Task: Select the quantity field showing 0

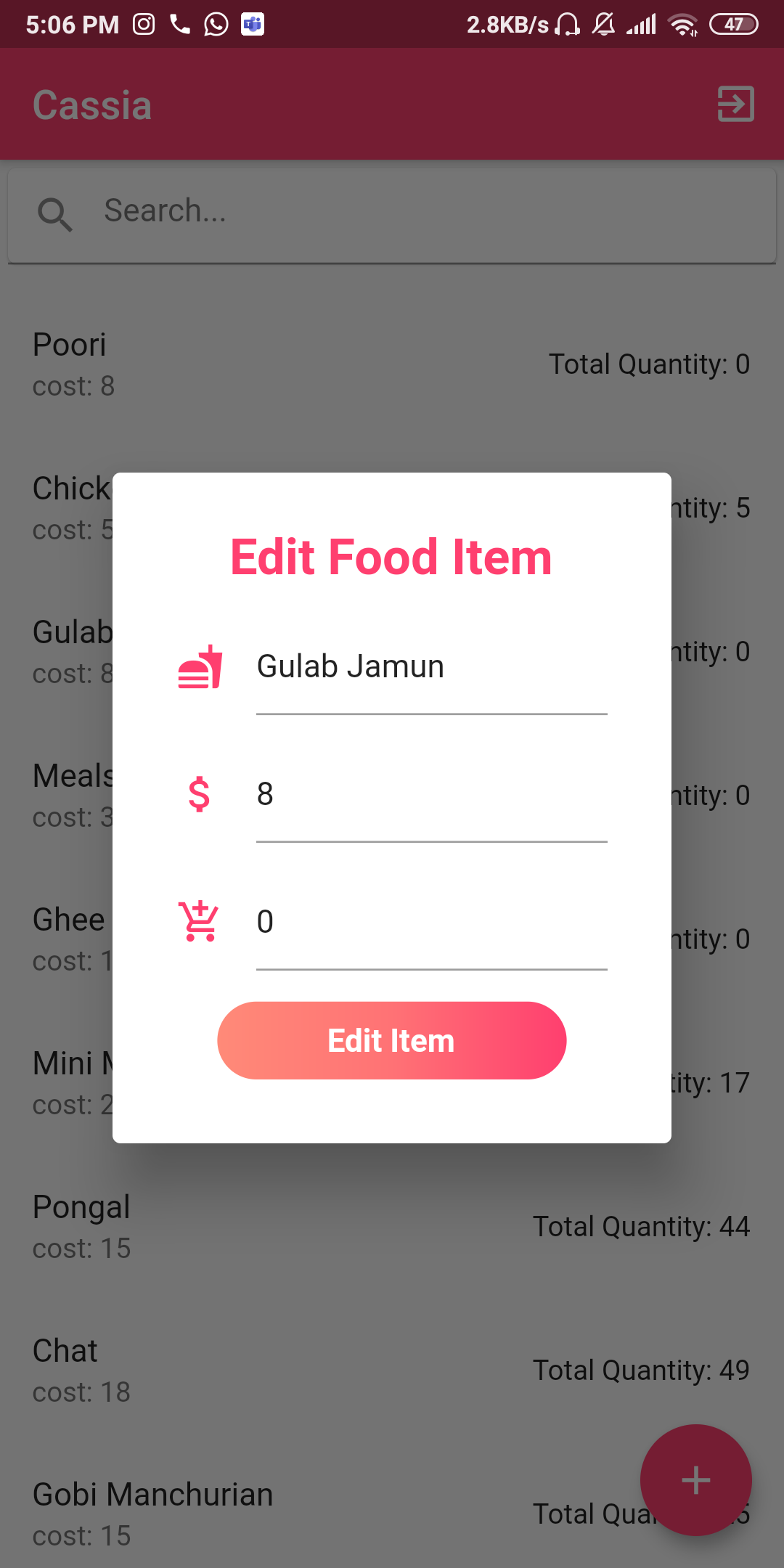Action: coord(431,923)
